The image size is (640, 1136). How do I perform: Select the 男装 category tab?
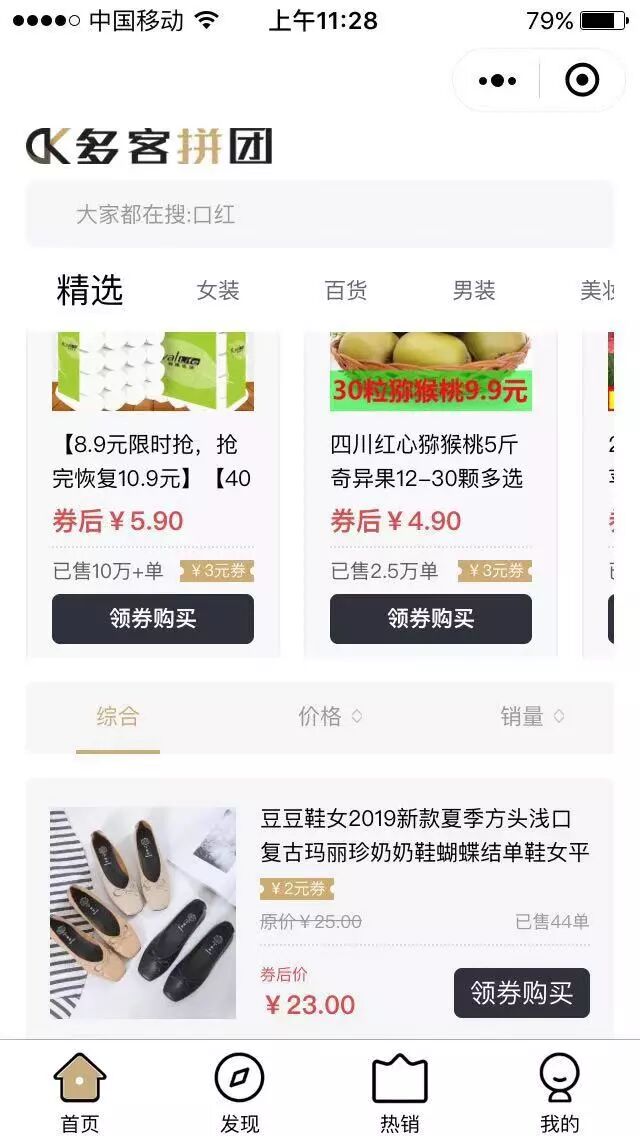coord(474,290)
